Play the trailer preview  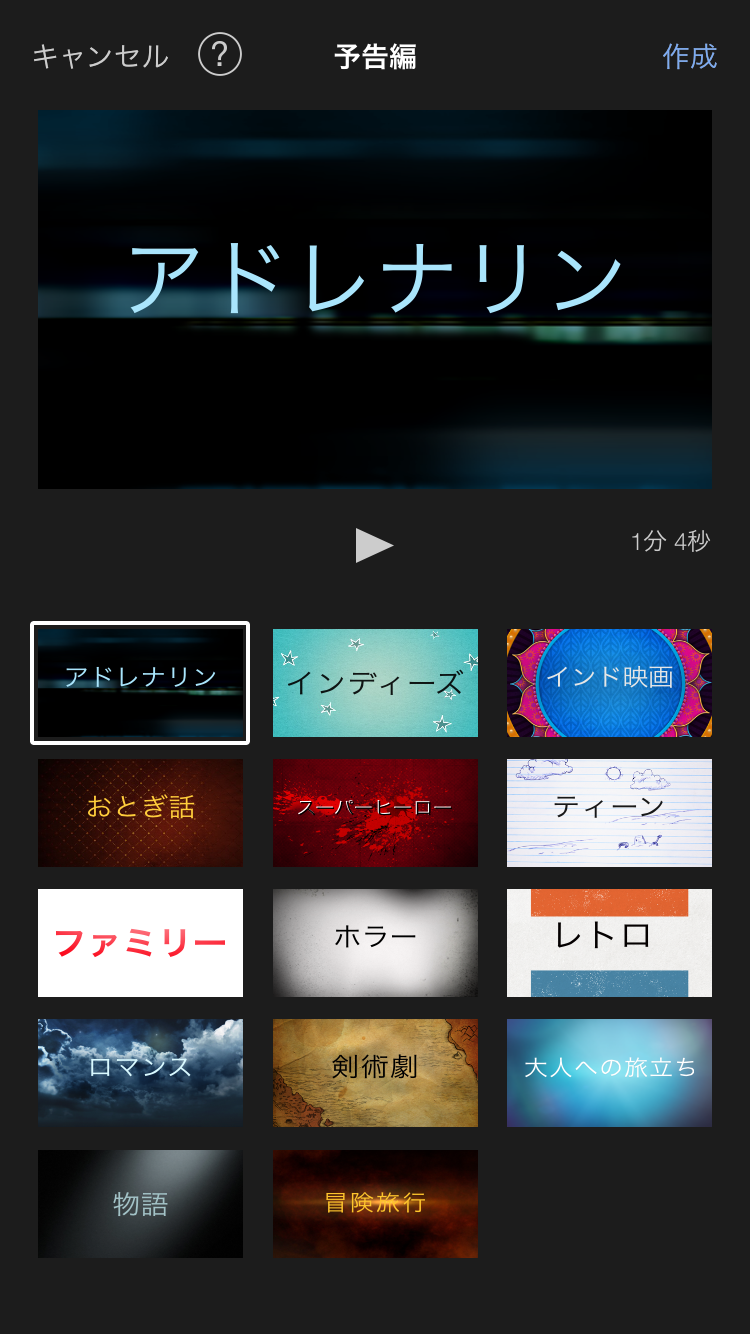(375, 545)
